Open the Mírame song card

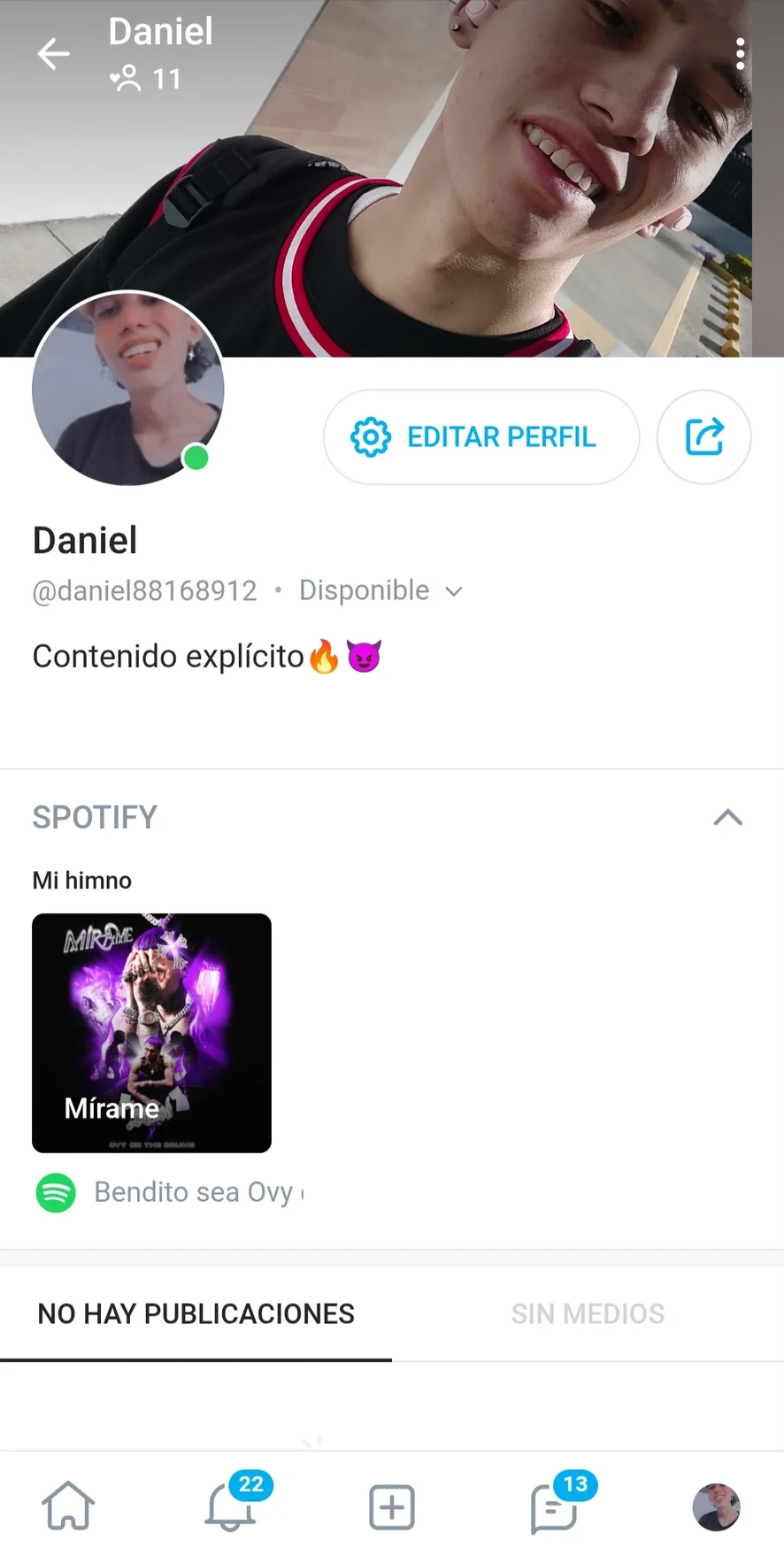tap(151, 1033)
